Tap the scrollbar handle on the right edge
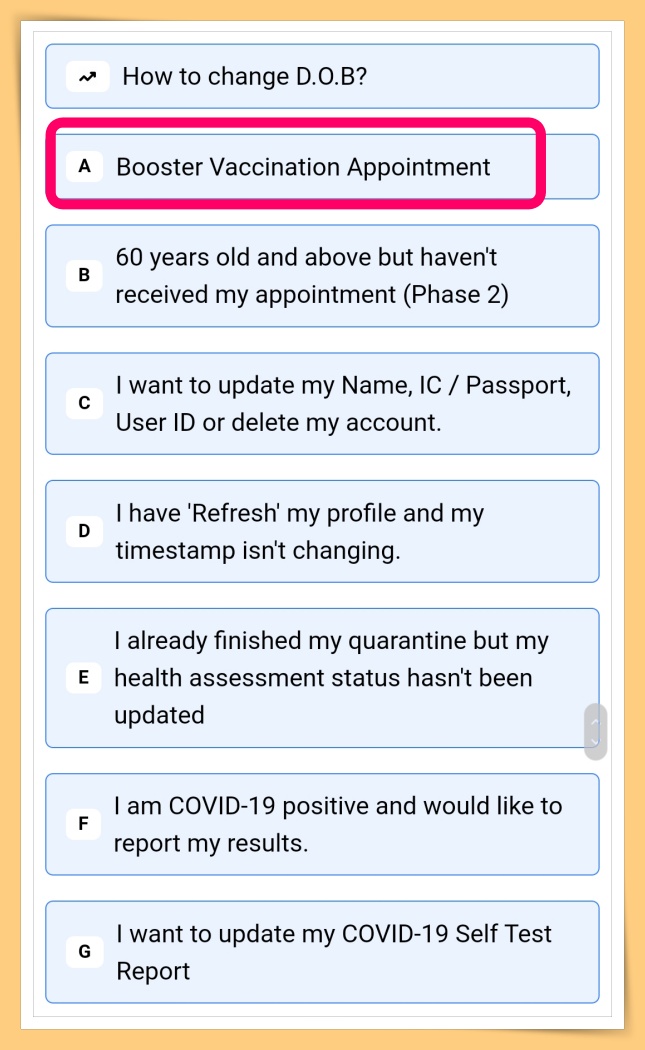The image size is (645, 1050). [x=595, y=731]
